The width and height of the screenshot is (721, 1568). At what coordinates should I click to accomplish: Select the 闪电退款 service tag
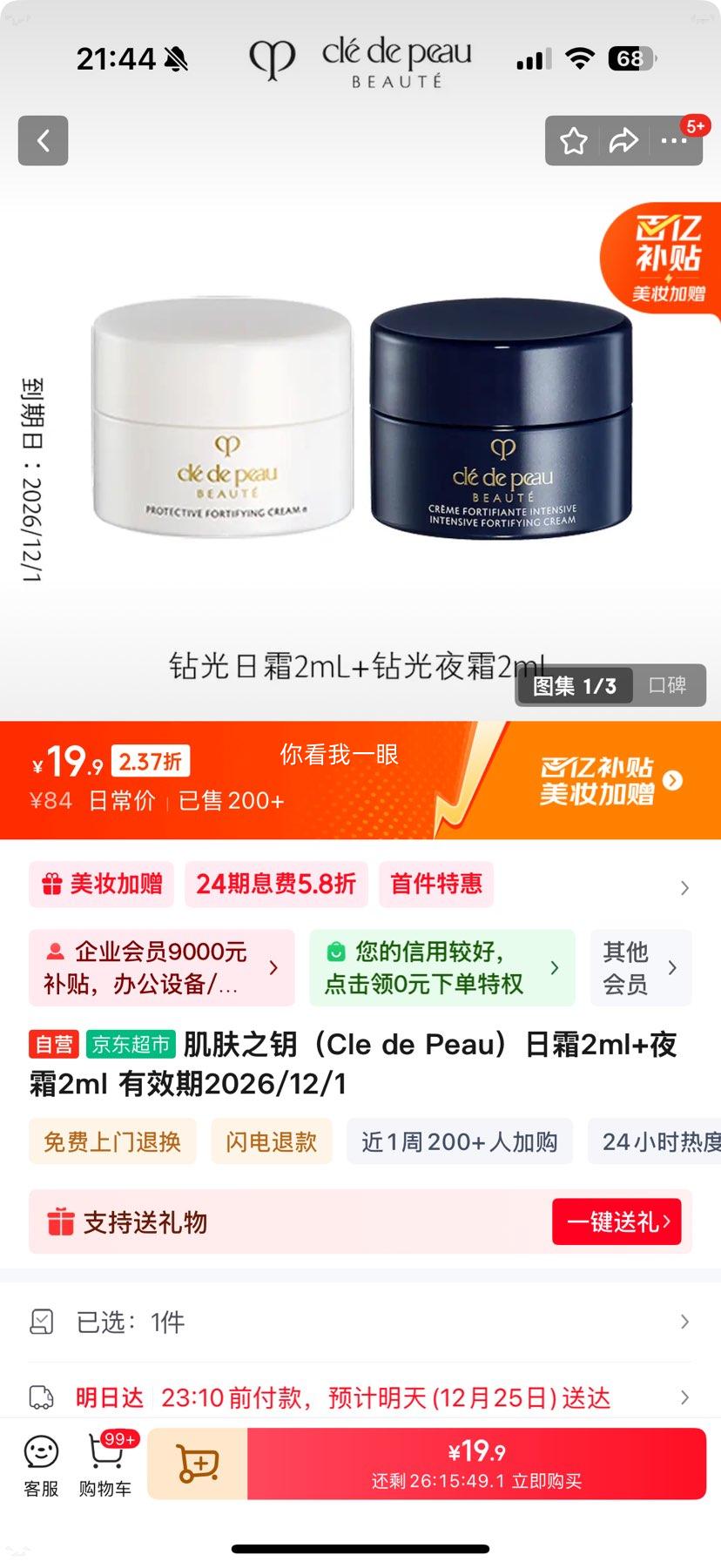(x=271, y=1141)
